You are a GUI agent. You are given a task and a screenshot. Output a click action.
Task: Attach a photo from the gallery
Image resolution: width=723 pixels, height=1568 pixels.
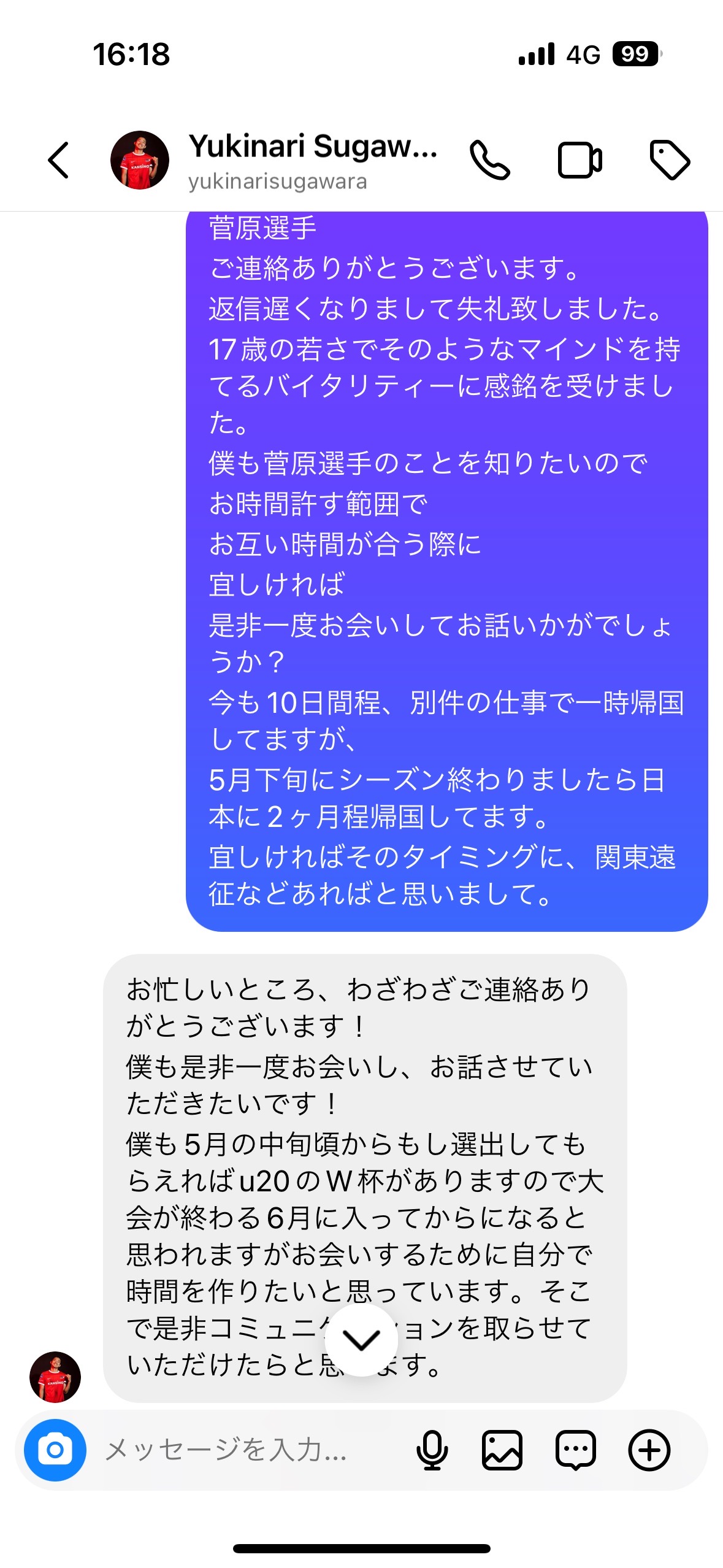click(502, 1450)
